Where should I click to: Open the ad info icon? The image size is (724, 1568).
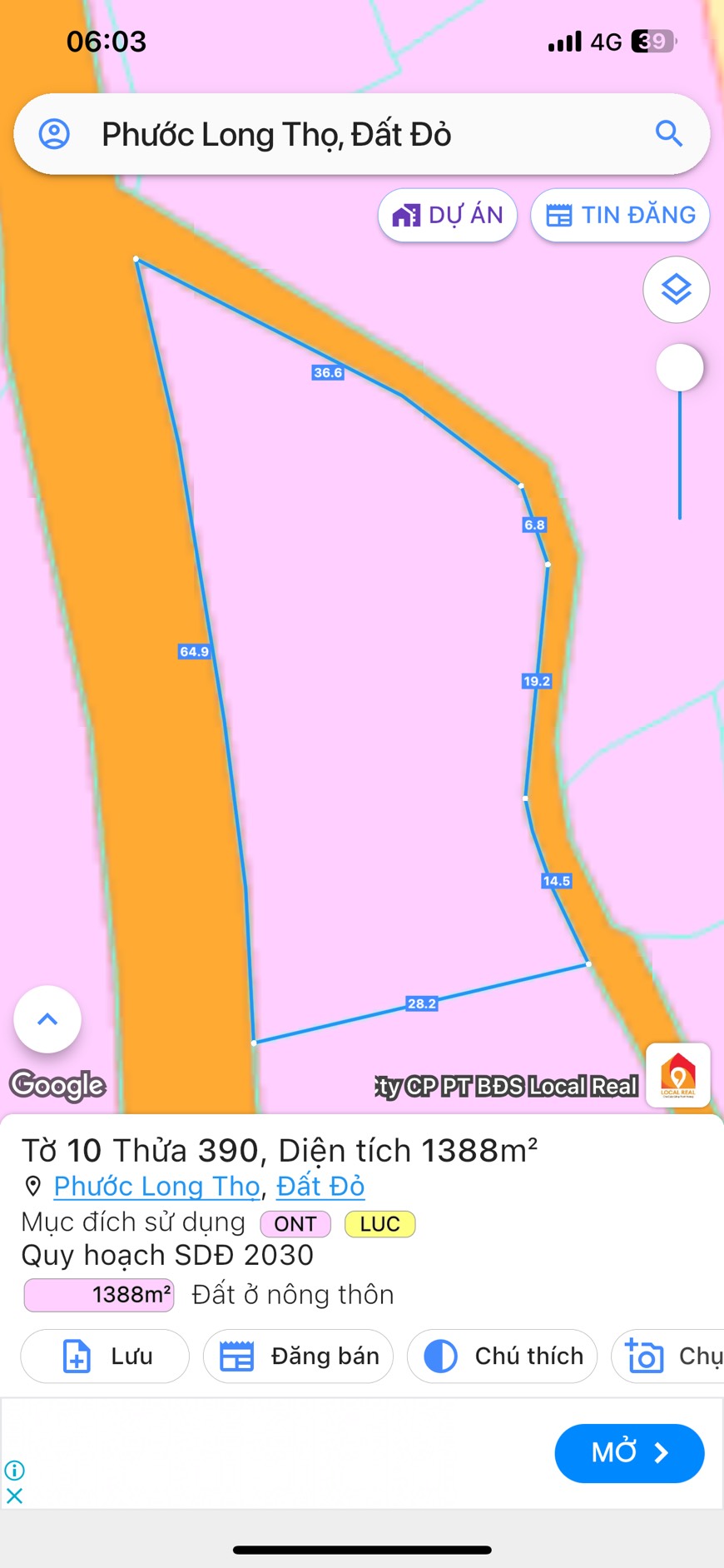(14, 1471)
